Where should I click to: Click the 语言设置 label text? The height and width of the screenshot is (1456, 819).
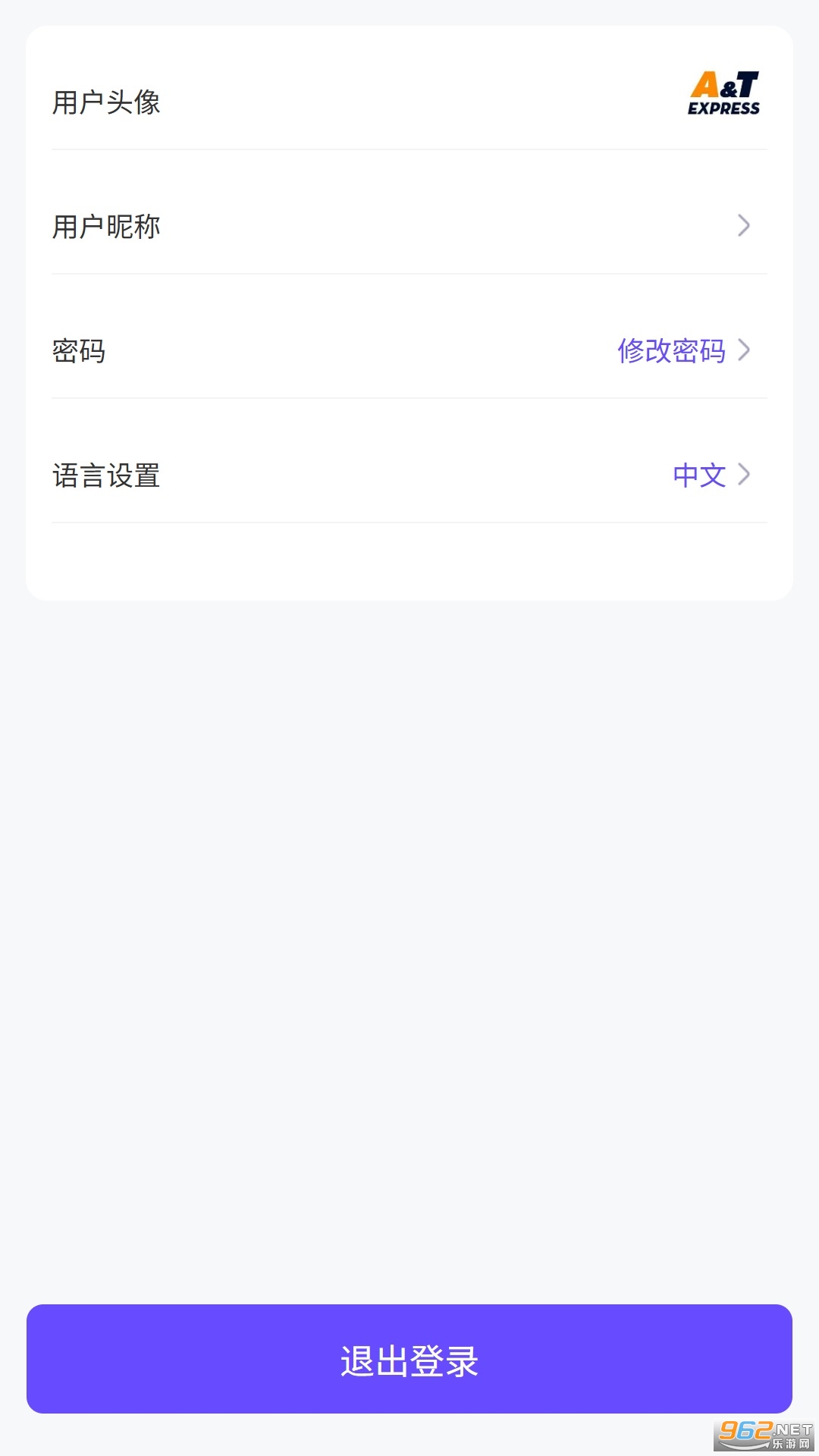(105, 475)
